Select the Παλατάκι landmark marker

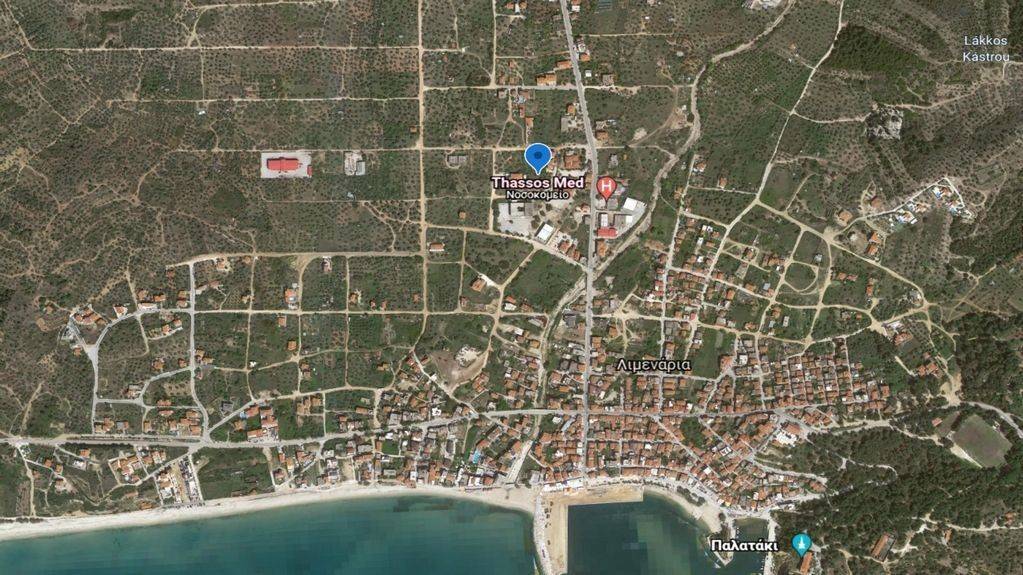pos(801,543)
